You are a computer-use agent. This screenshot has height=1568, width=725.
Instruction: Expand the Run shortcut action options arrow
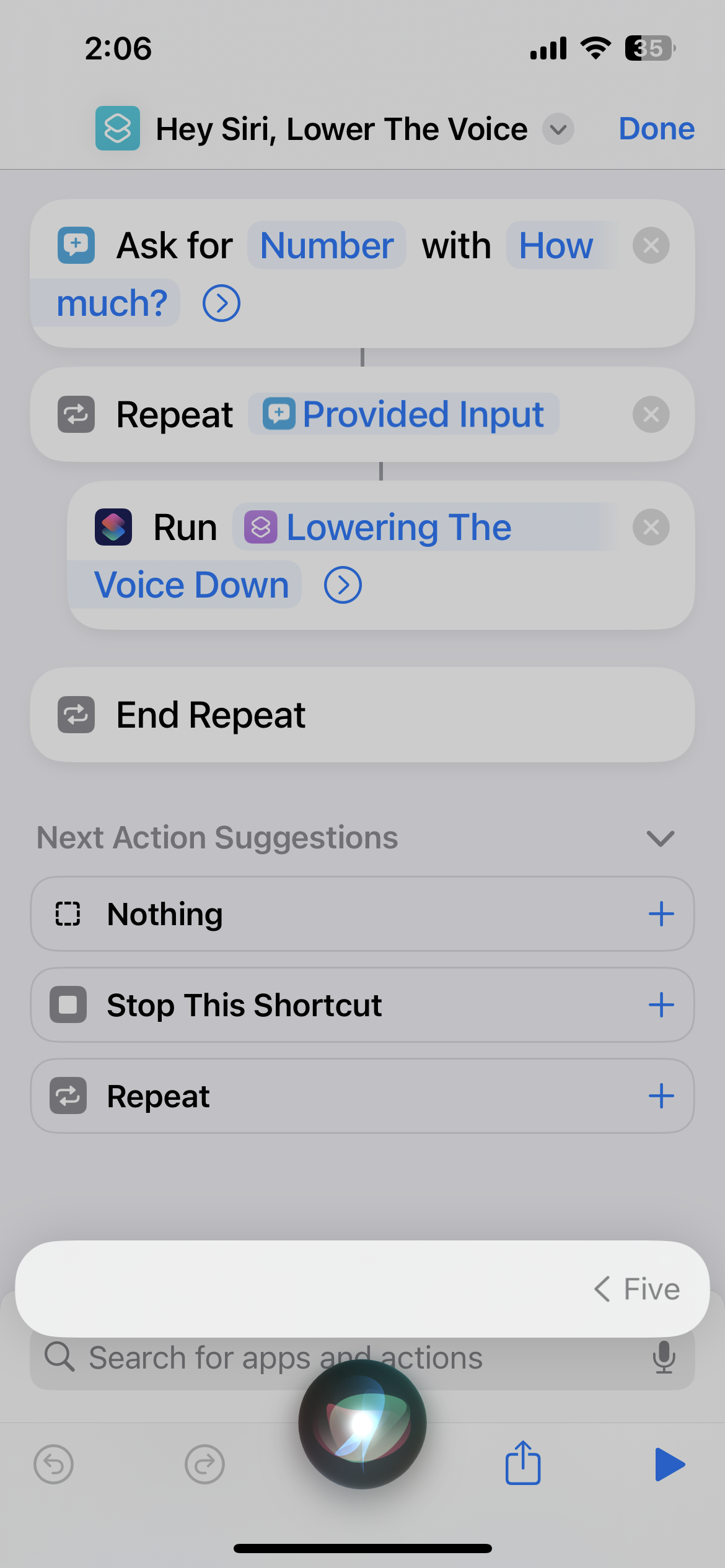tap(343, 585)
